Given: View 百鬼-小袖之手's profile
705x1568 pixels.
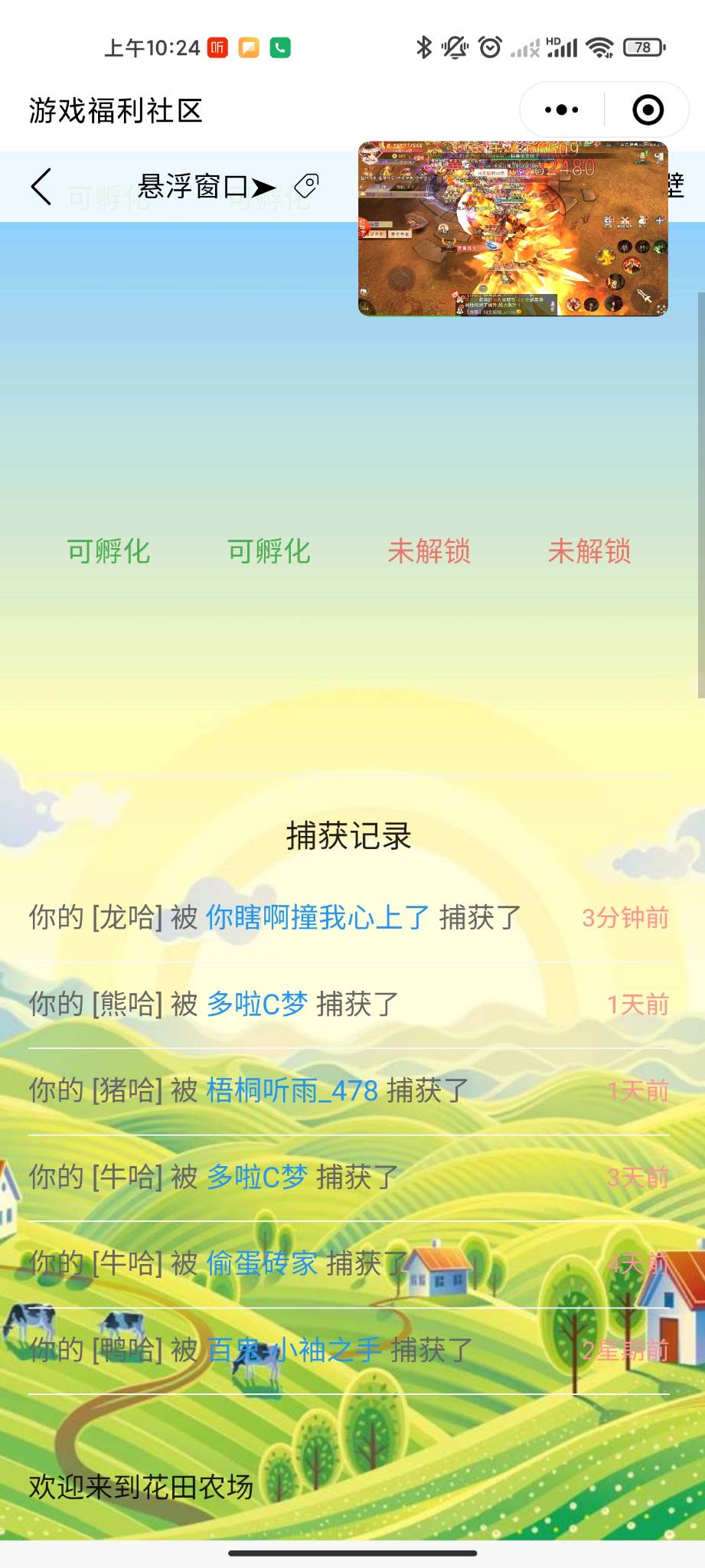Looking at the screenshot, I should point(294,1350).
